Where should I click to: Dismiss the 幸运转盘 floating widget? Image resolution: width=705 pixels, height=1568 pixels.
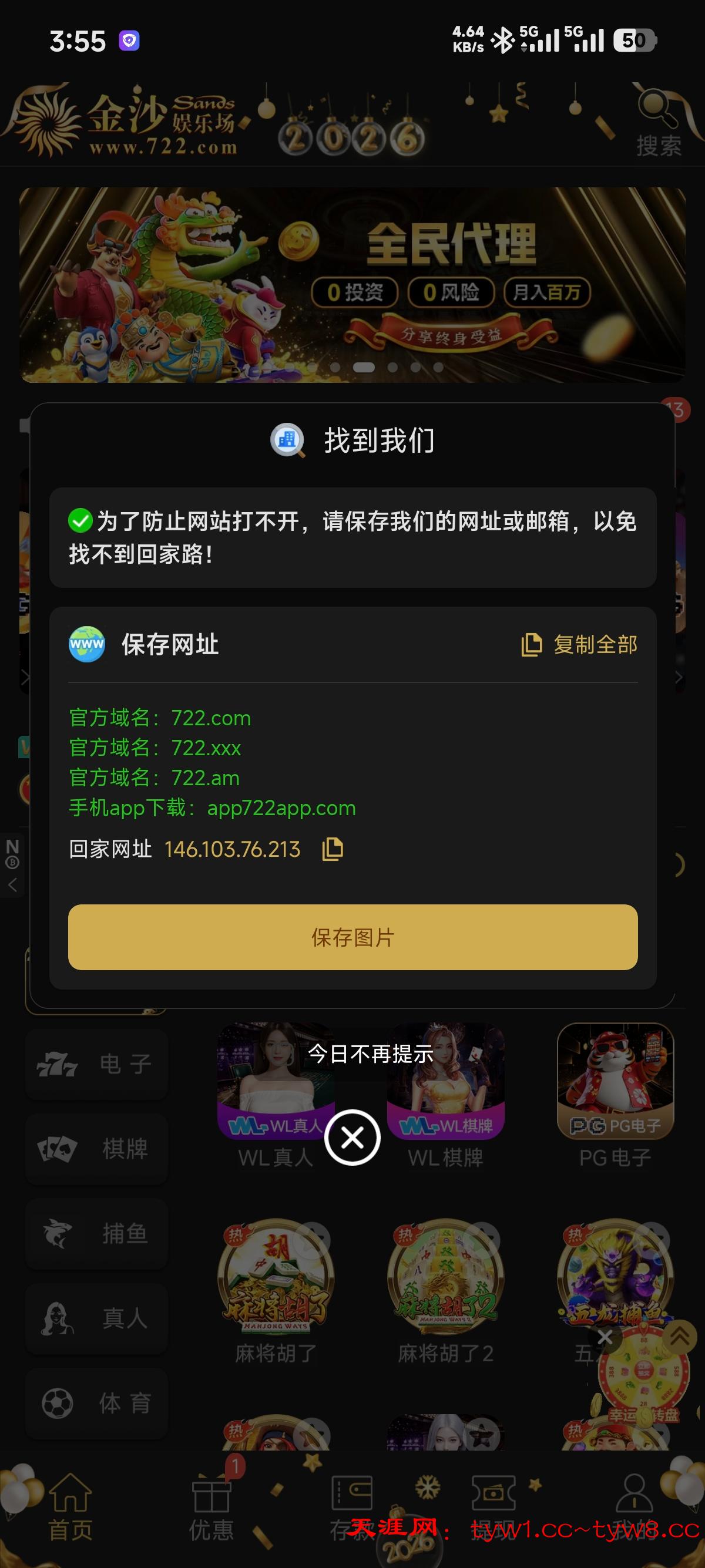pos(605,1337)
